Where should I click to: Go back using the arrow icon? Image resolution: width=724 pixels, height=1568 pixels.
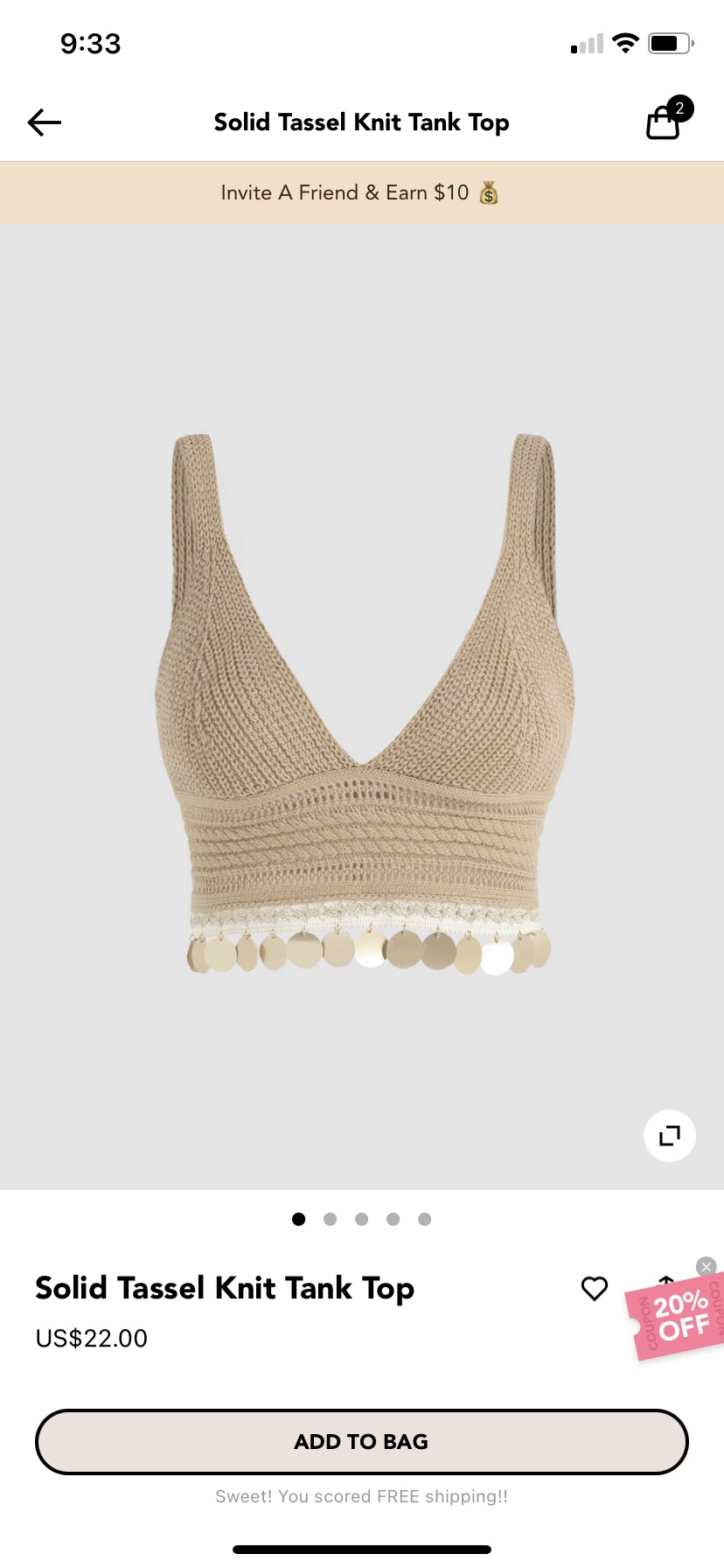(x=45, y=122)
